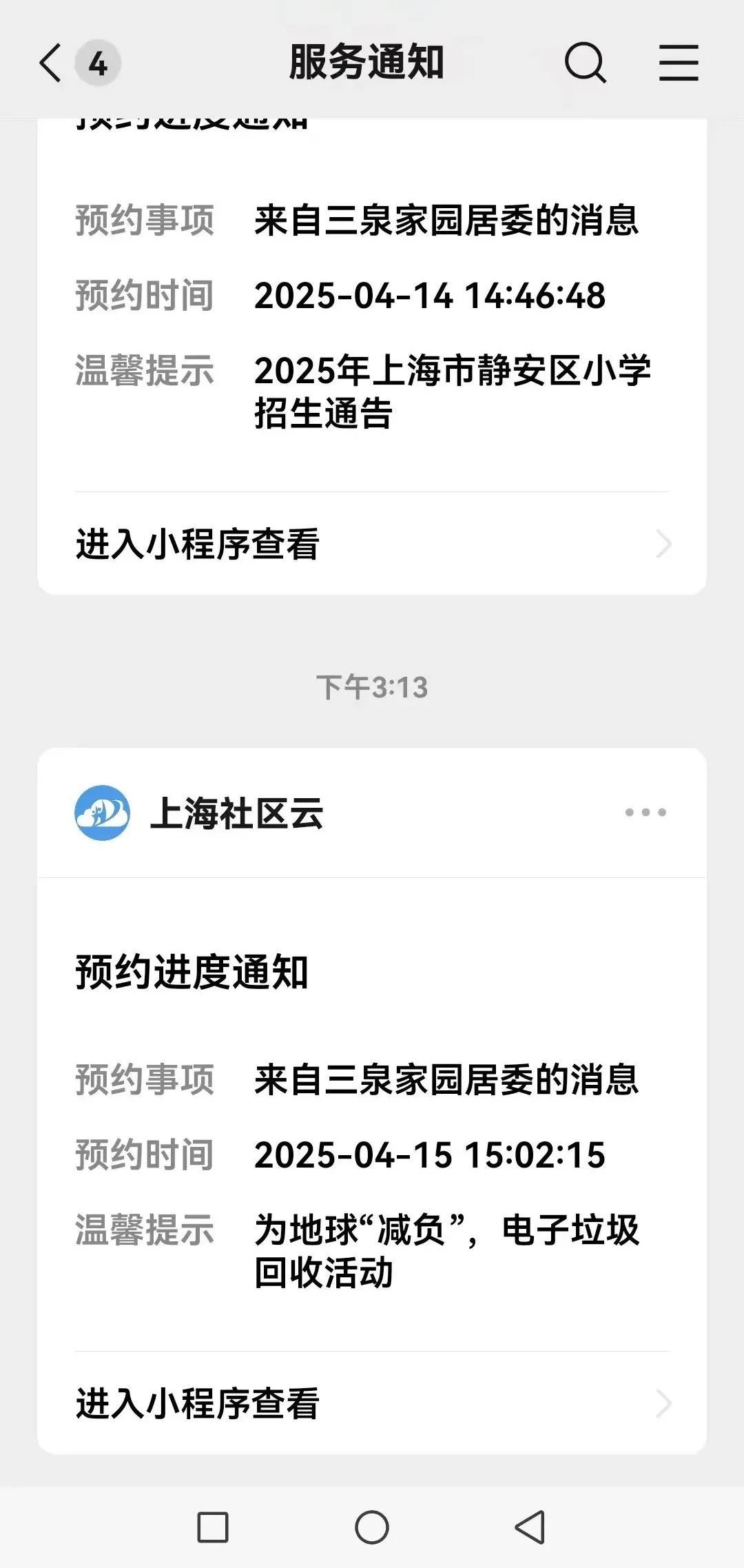This screenshot has width=744, height=1568.
Task: Open the 上海社区云 three-dot options
Action: point(645,813)
